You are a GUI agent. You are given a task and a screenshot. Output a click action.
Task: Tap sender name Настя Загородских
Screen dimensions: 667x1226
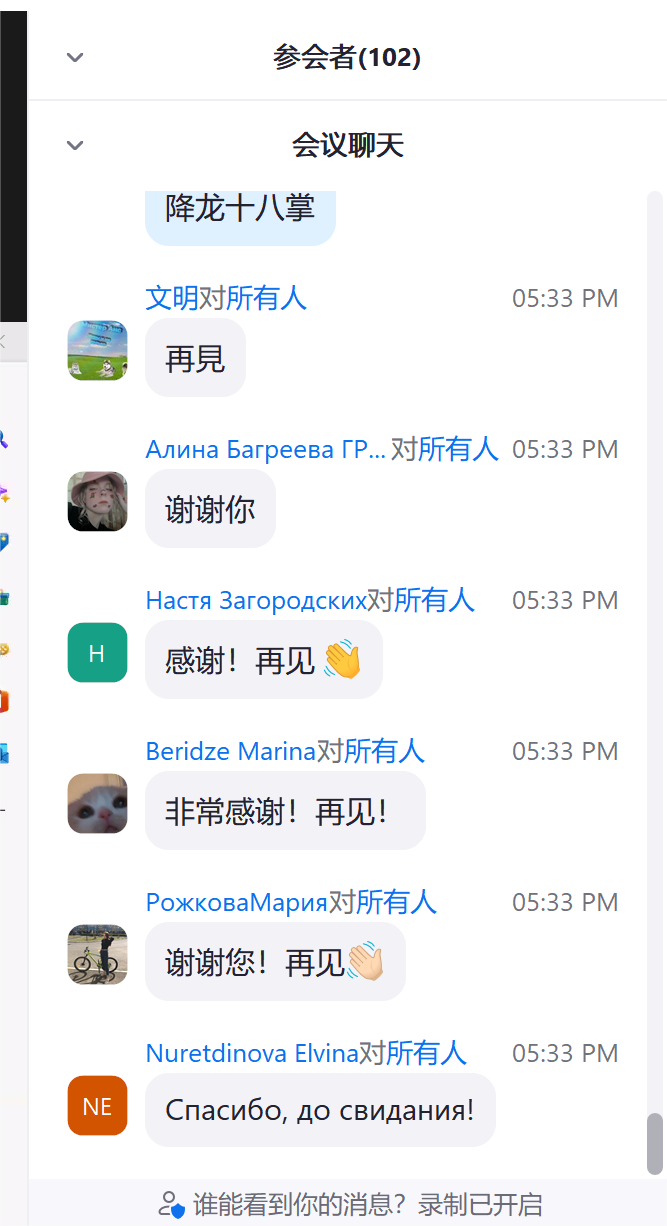[x=256, y=600]
